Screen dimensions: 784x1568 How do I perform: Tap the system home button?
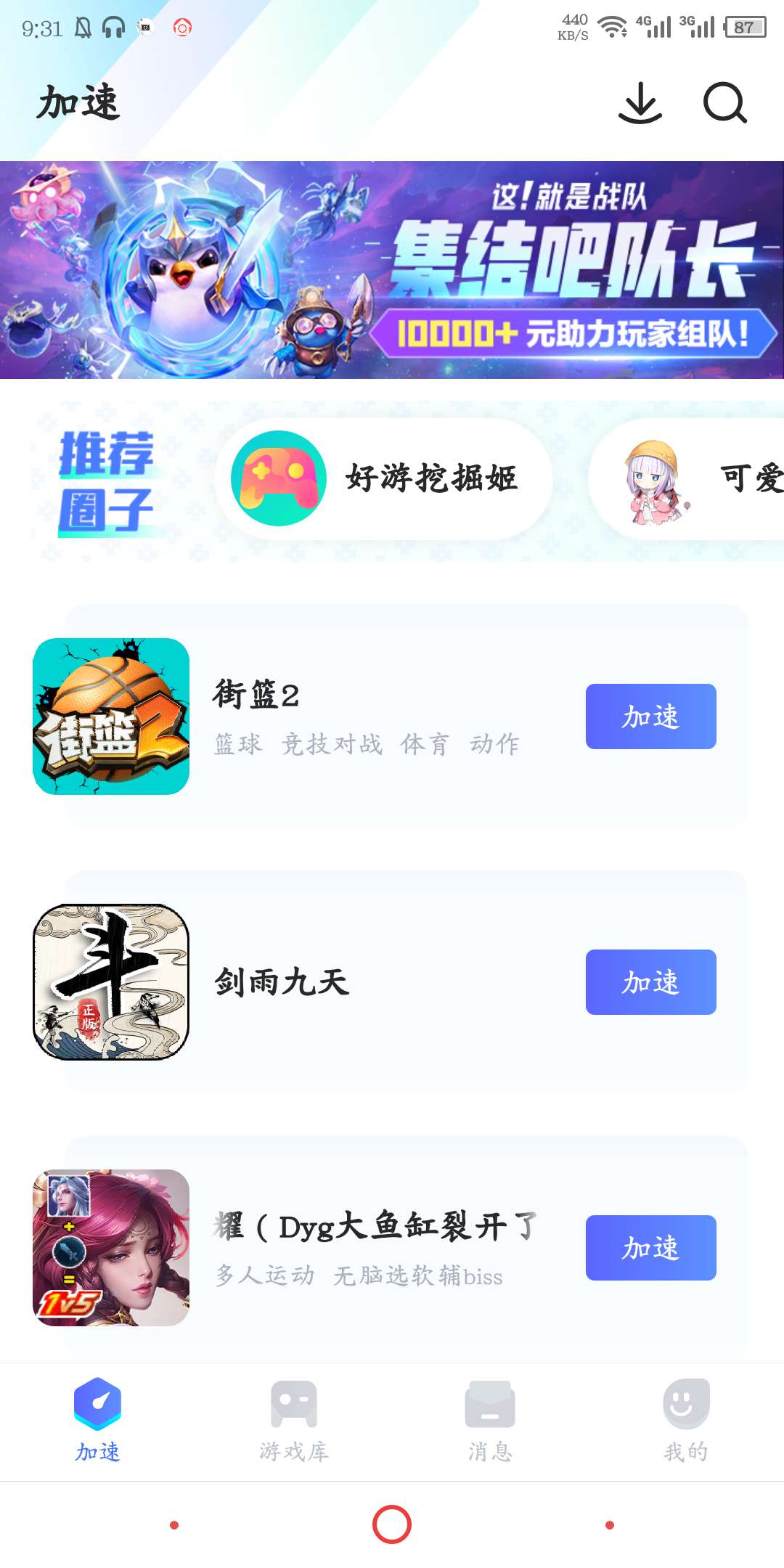tap(392, 1524)
